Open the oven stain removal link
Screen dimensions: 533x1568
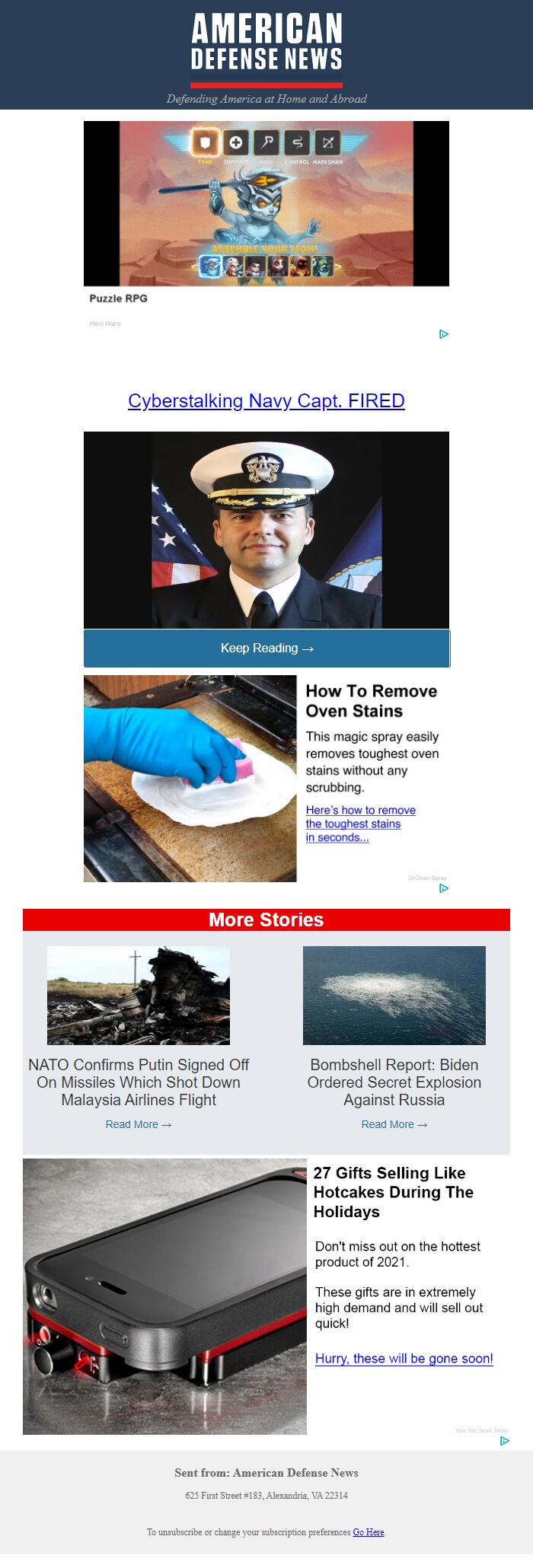[360, 824]
